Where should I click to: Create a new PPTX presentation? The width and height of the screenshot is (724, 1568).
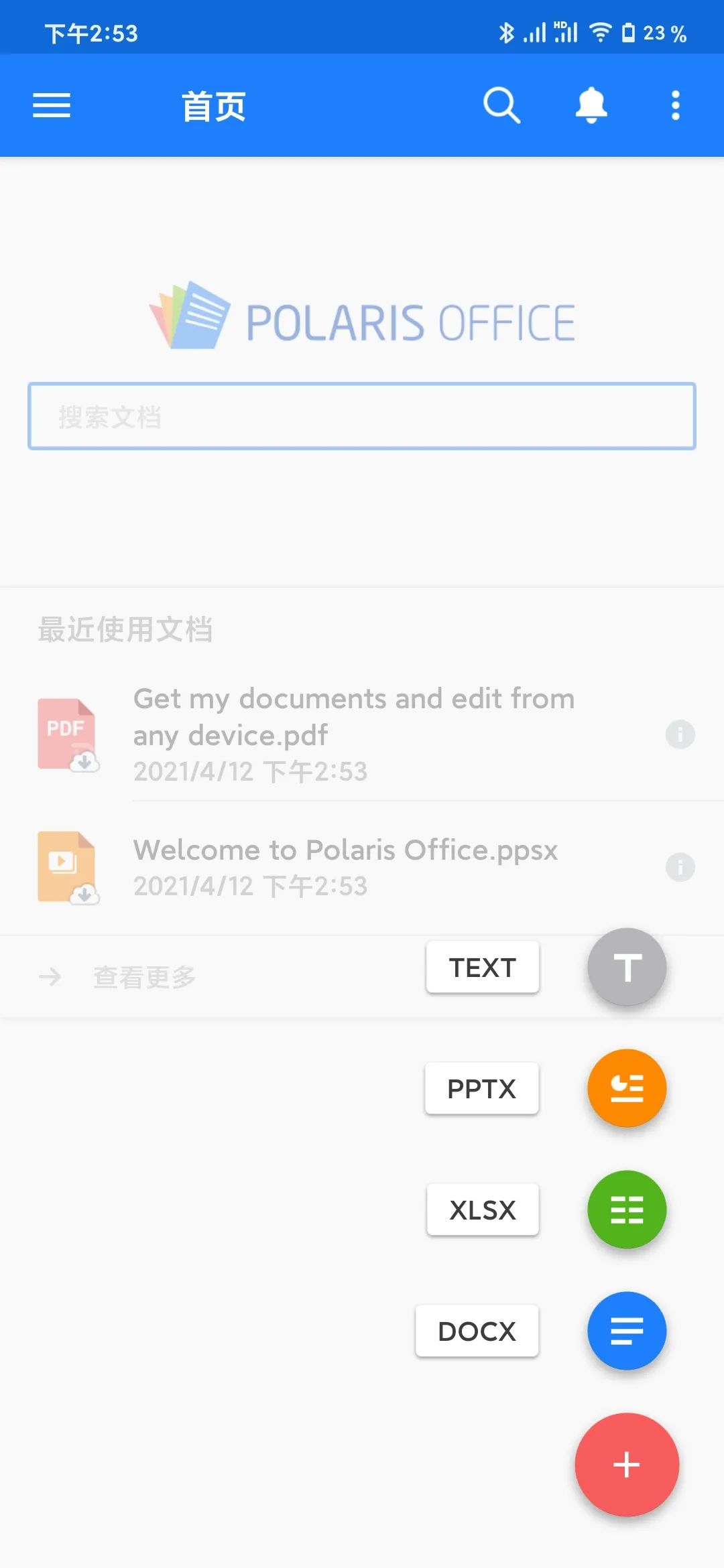[x=627, y=1088]
